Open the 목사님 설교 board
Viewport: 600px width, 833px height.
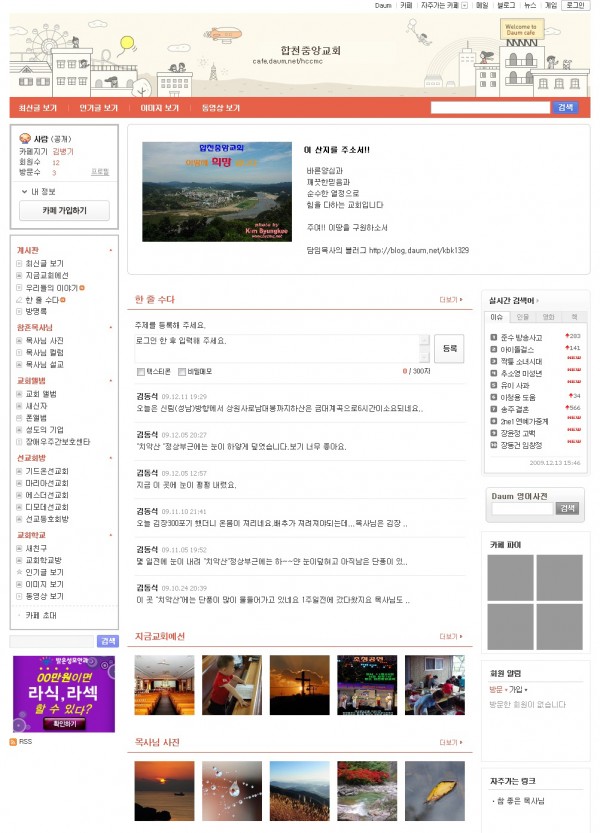(x=44, y=365)
